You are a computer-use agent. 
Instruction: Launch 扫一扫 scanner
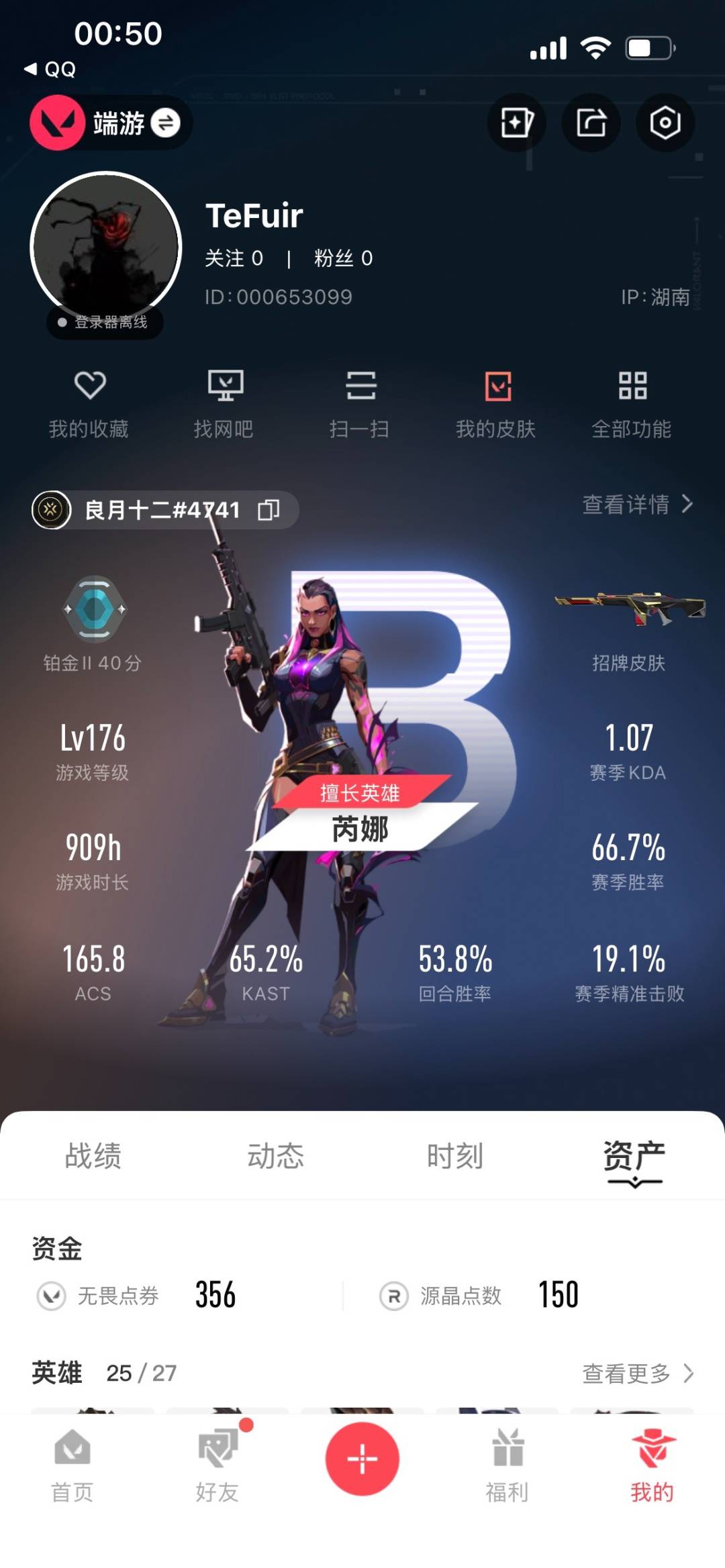[x=360, y=404]
